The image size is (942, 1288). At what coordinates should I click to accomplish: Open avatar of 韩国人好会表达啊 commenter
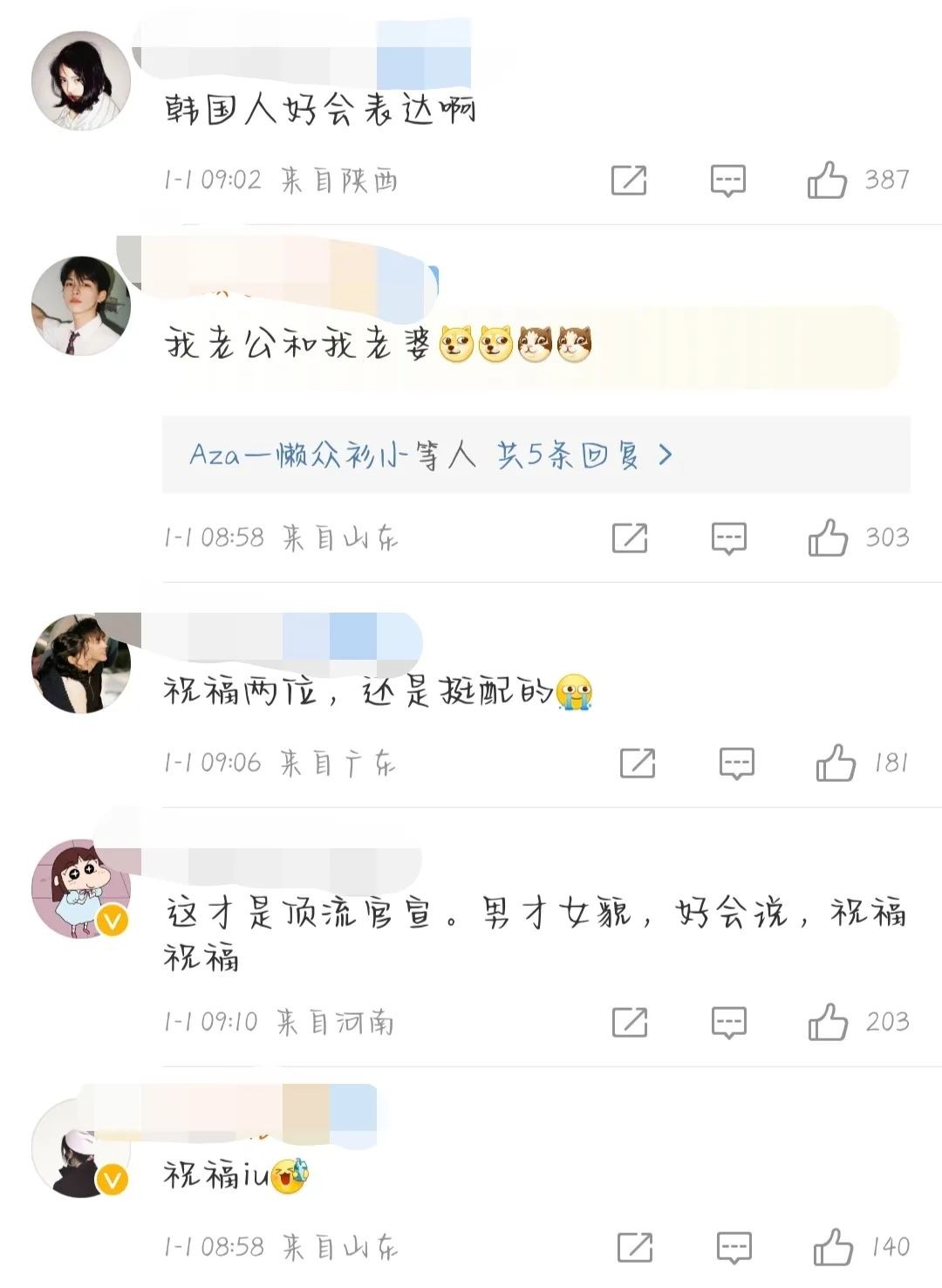tap(81, 81)
